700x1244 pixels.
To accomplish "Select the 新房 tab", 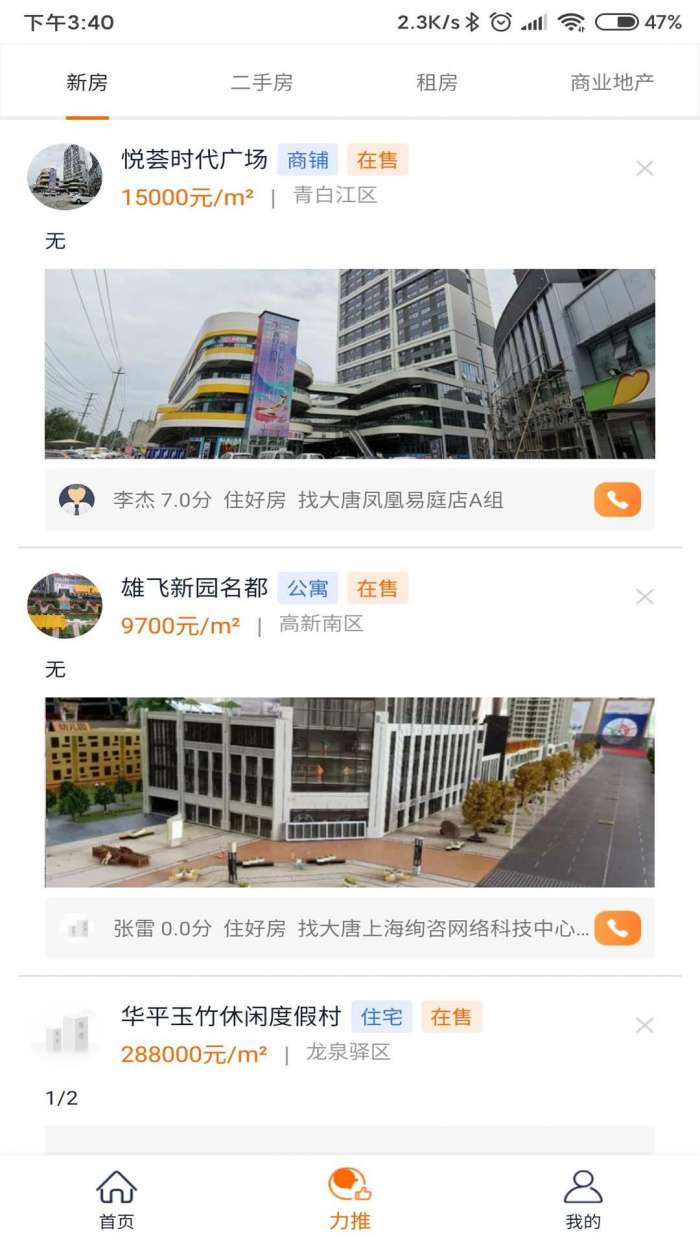I will click(87, 83).
